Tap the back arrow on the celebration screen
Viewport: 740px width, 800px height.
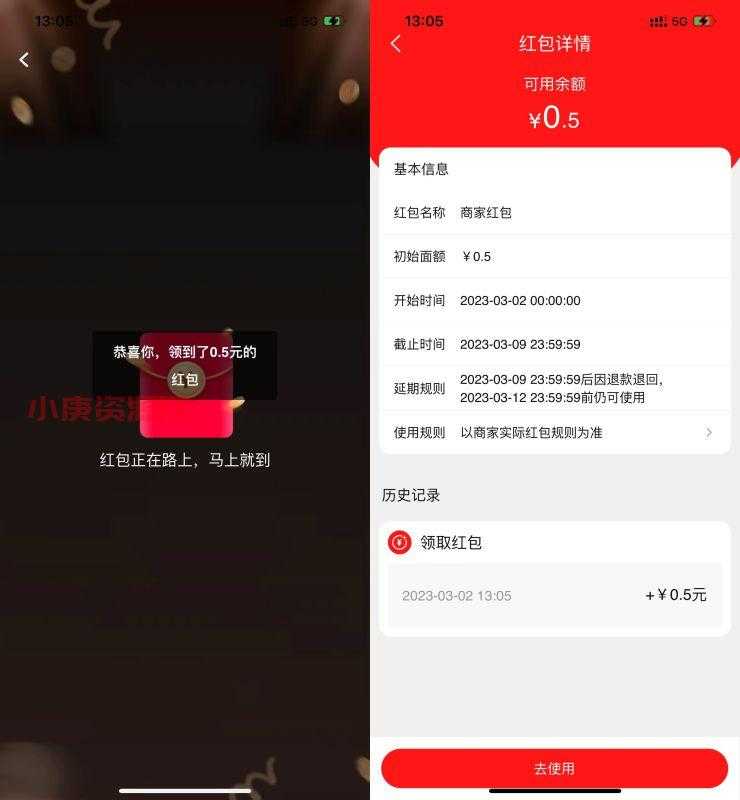23,59
